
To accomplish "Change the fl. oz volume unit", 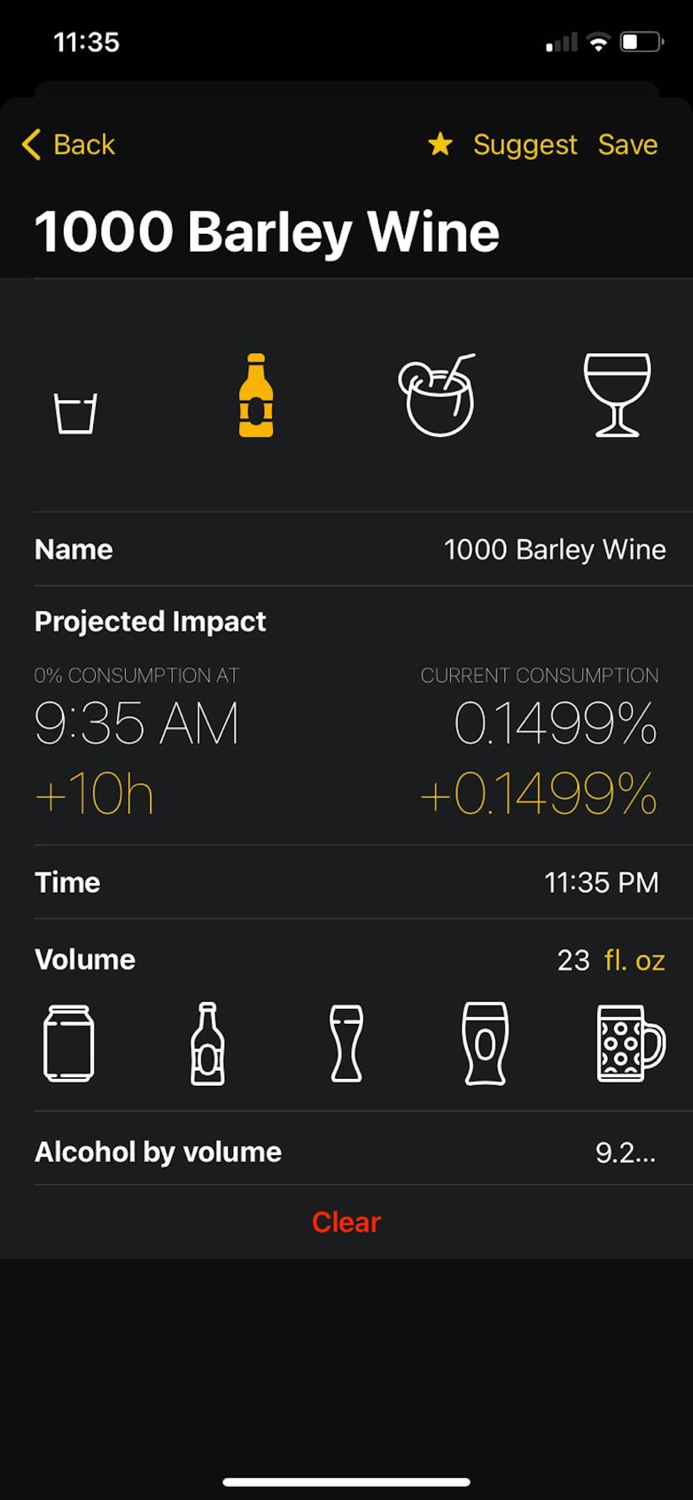I will pyautogui.click(x=635, y=960).
